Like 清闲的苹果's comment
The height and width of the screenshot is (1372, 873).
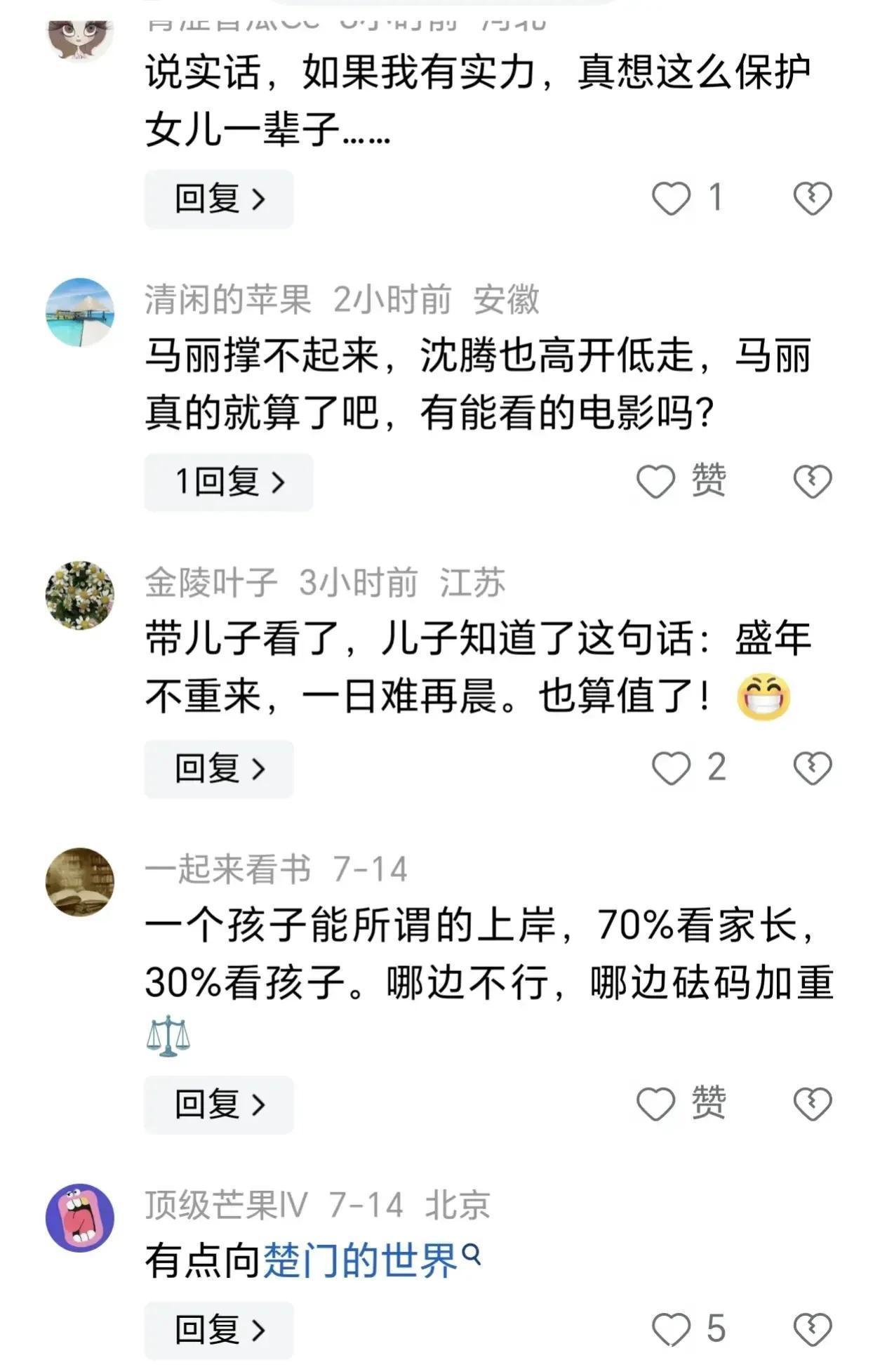pyautogui.click(x=655, y=482)
